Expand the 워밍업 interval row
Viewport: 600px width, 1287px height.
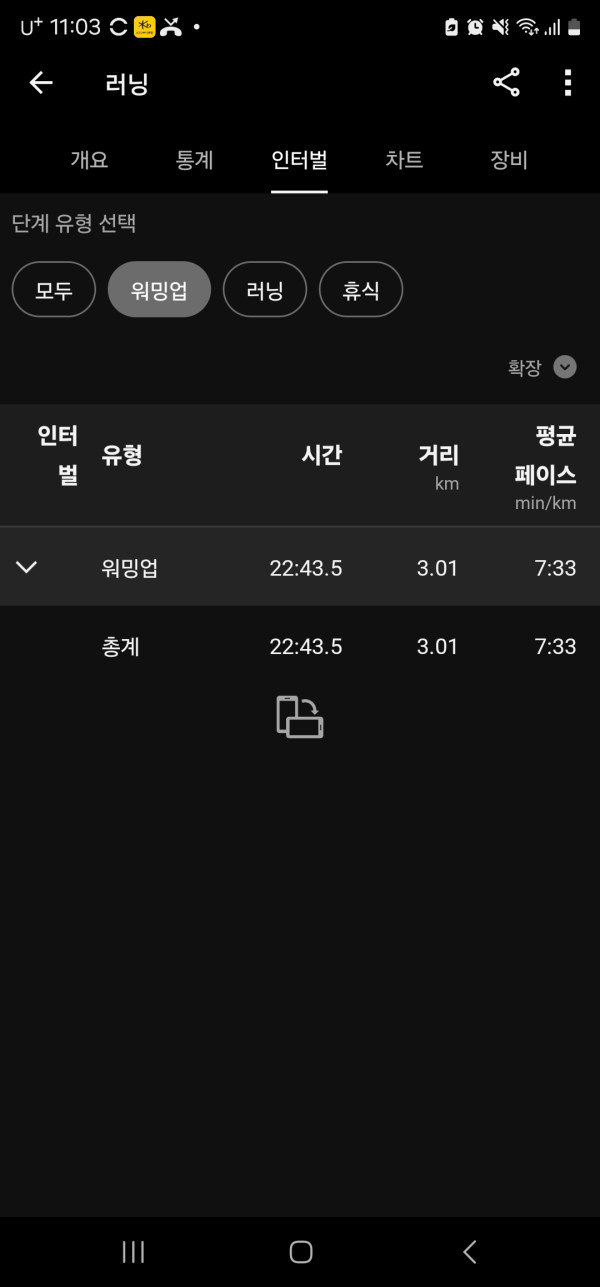point(27,567)
